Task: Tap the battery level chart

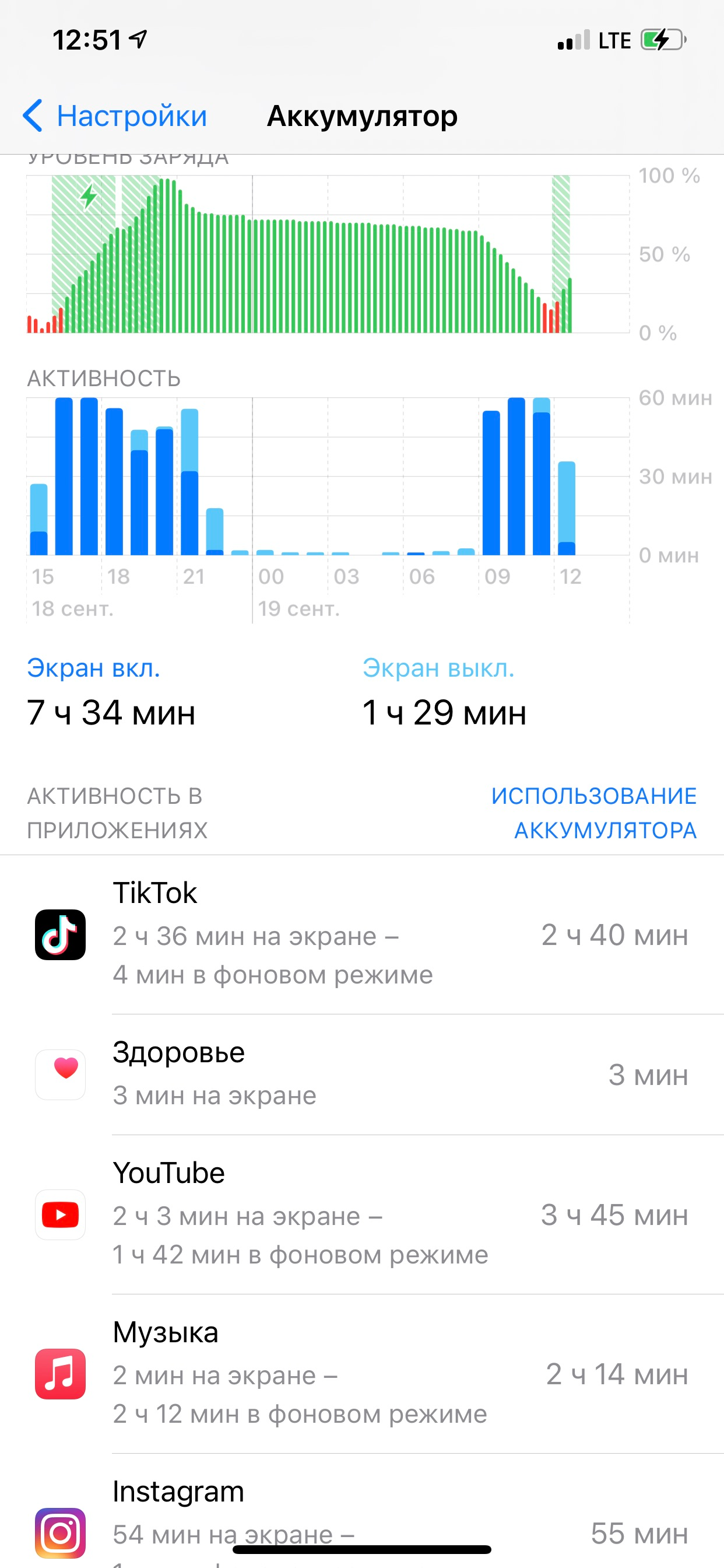Action: point(328,254)
